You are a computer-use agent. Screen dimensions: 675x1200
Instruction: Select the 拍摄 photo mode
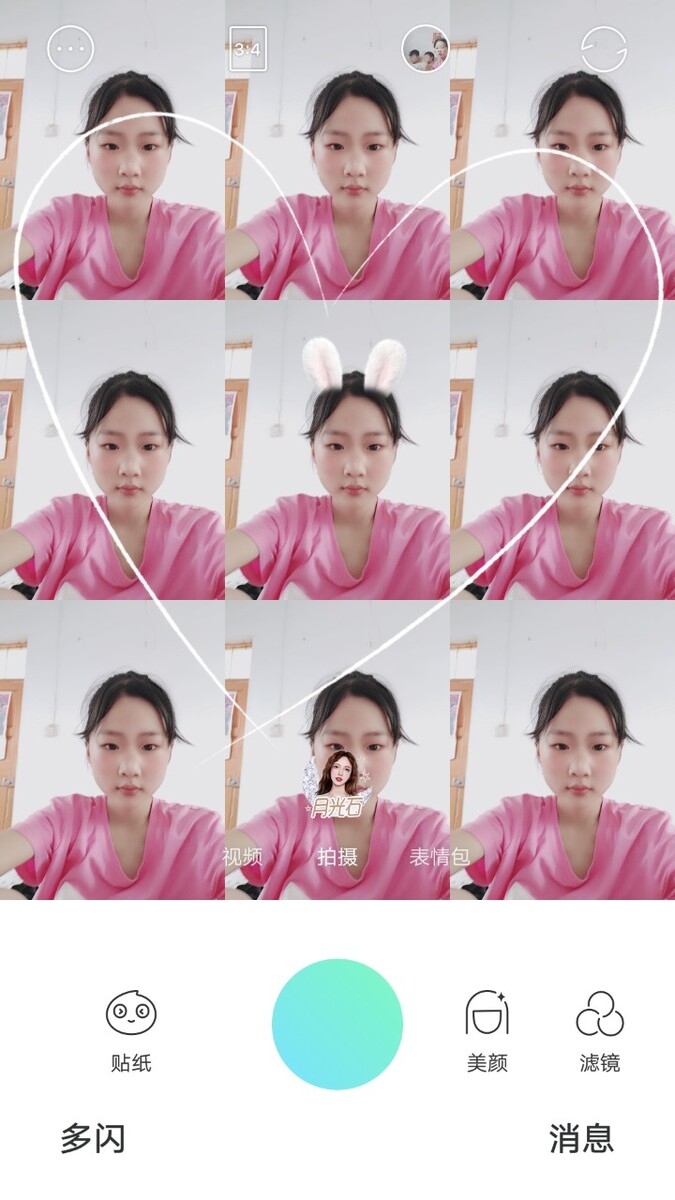click(x=337, y=857)
